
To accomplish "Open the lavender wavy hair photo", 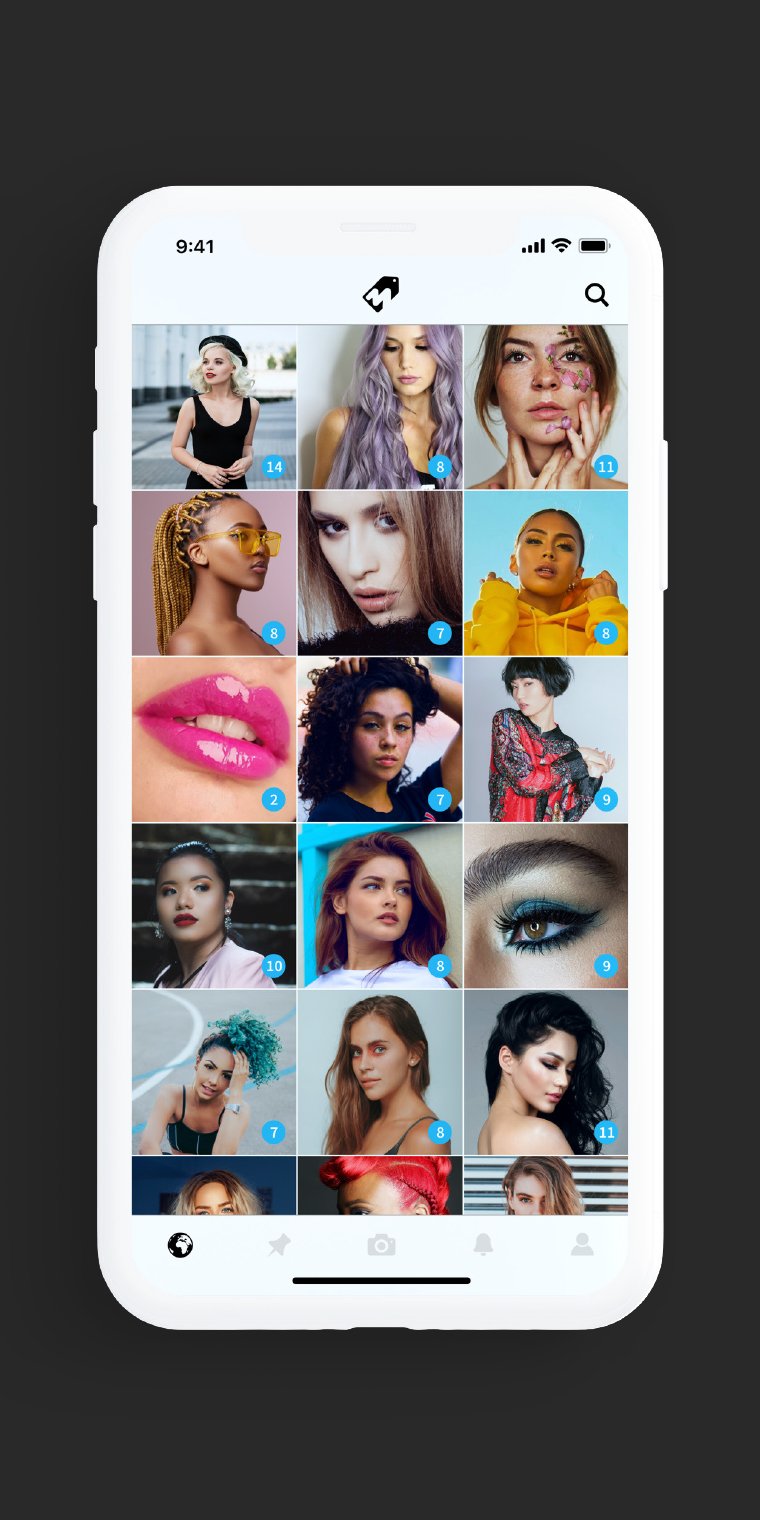I will tap(380, 406).
